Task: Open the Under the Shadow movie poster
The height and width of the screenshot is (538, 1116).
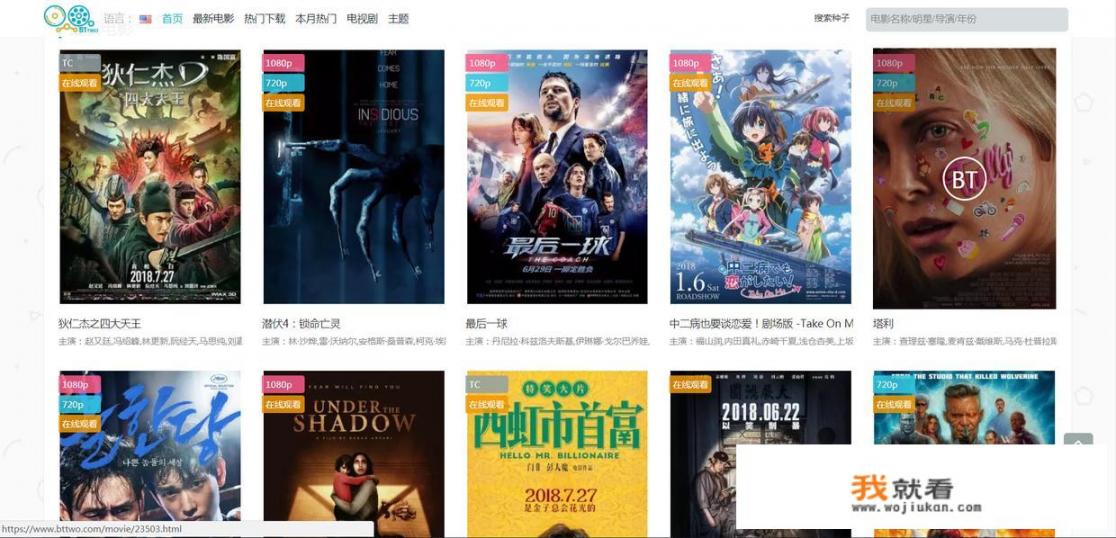Action: click(353, 454)
